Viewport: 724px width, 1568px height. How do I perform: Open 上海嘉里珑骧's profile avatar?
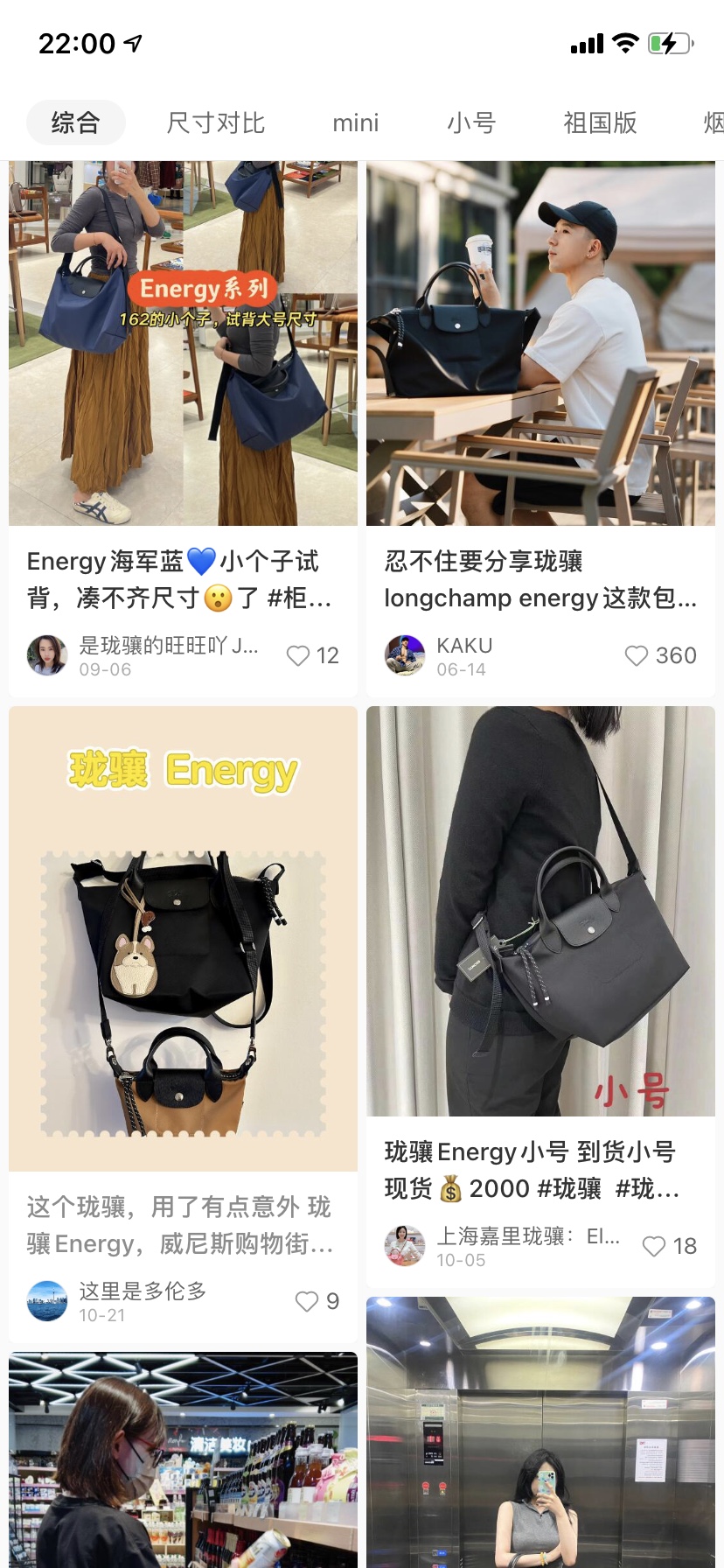(x=405, y=1246)
